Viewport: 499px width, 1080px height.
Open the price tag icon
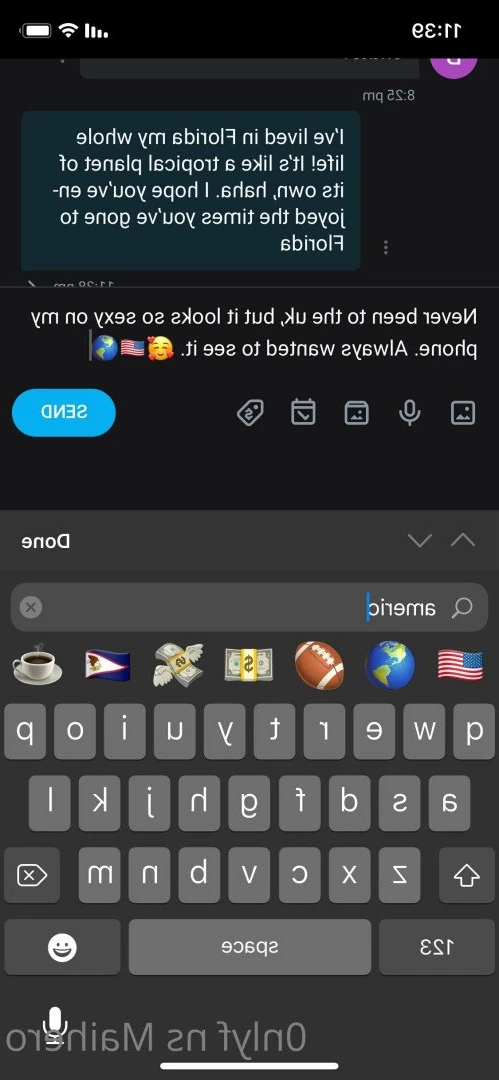(251, 413)
